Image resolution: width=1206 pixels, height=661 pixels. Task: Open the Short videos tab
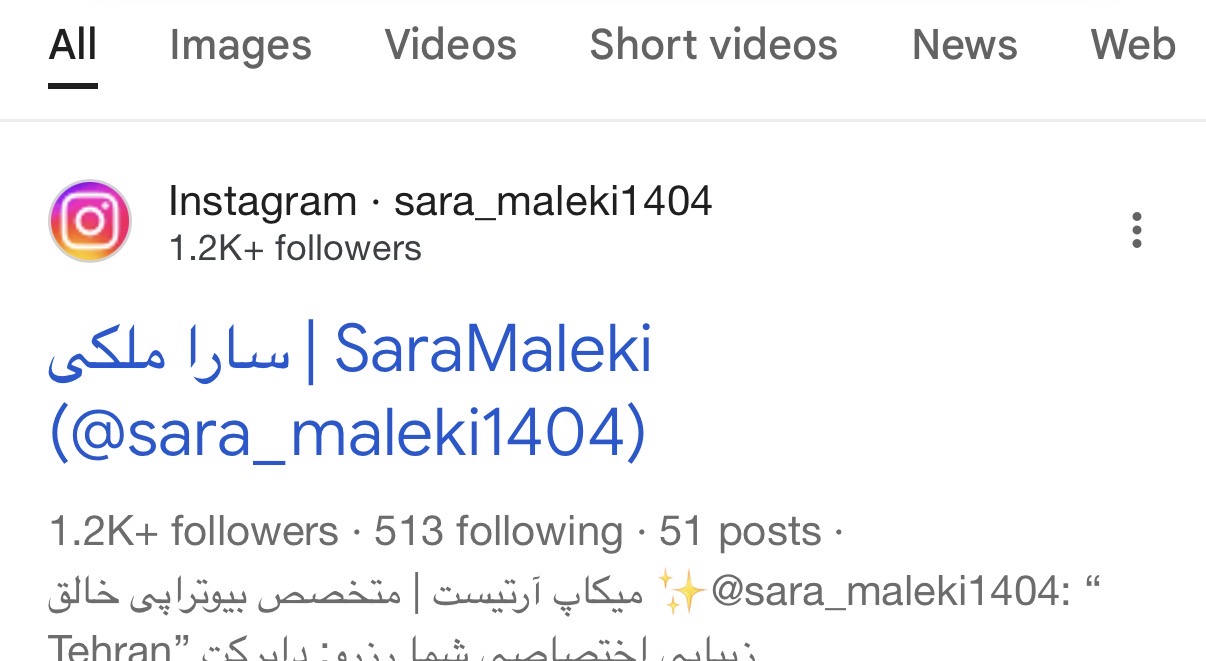click(713, 46)
